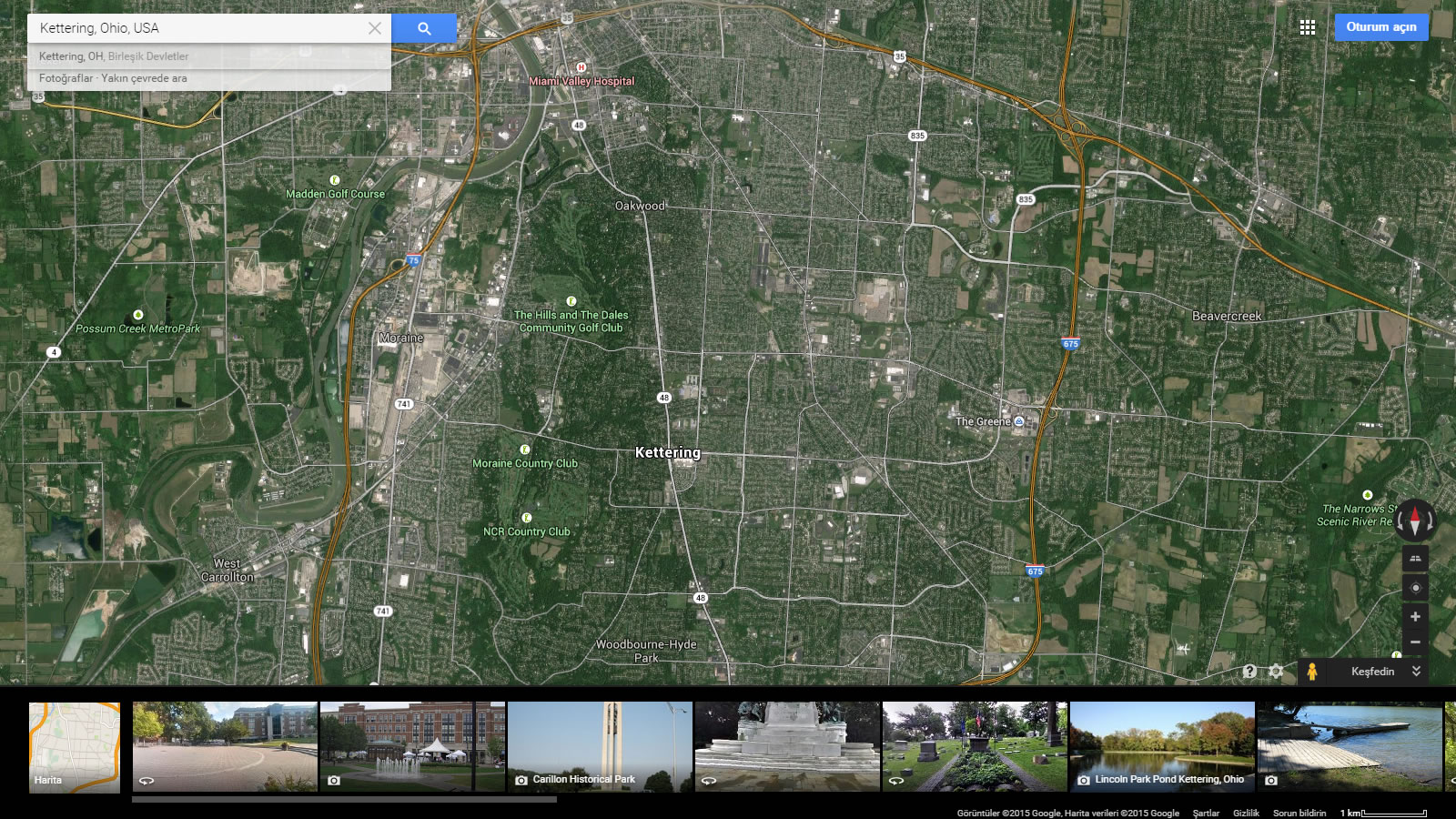
Task: Collapse the Keşfedin panel
Action: [x=1416, y=672]
